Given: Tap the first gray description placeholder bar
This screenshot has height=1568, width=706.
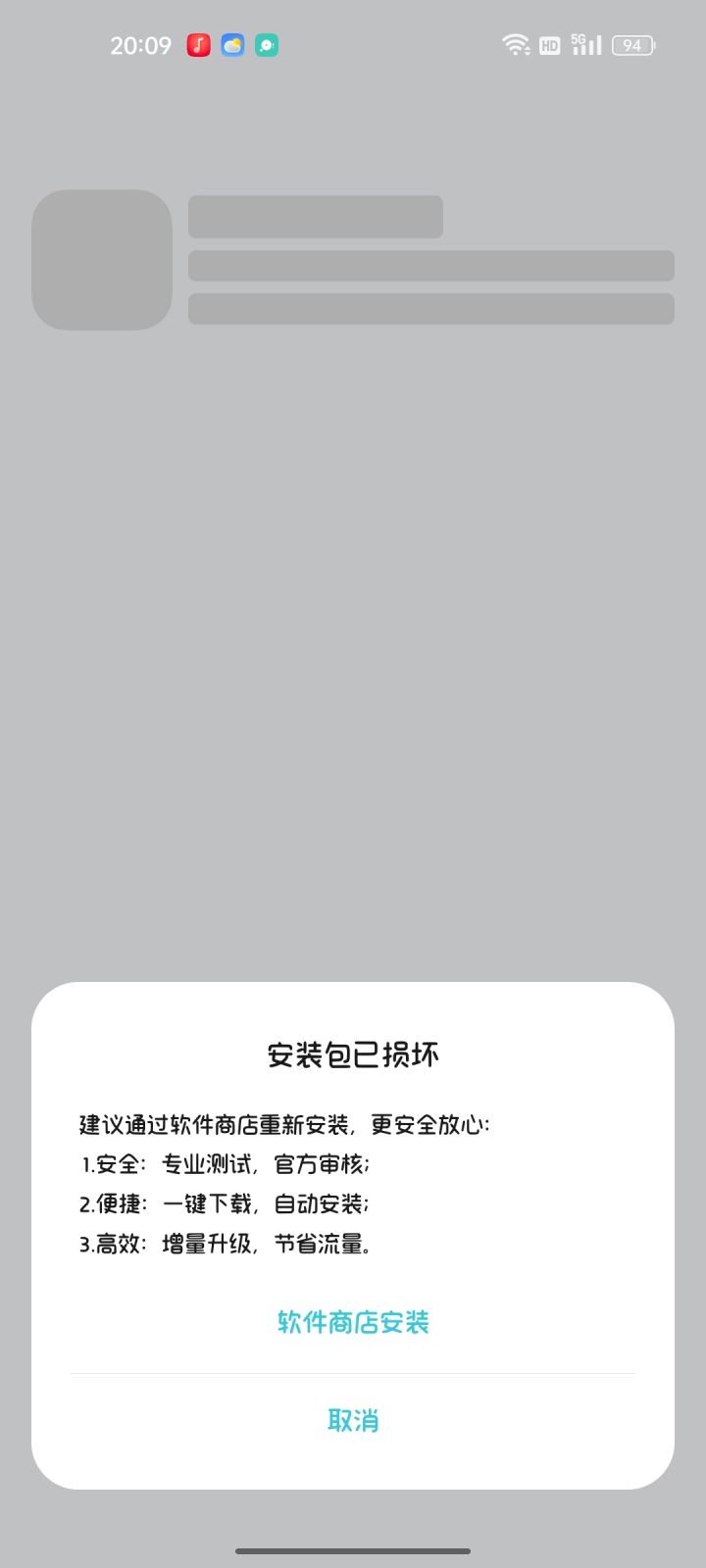Looking at the screenshot, I should (432, 266).
